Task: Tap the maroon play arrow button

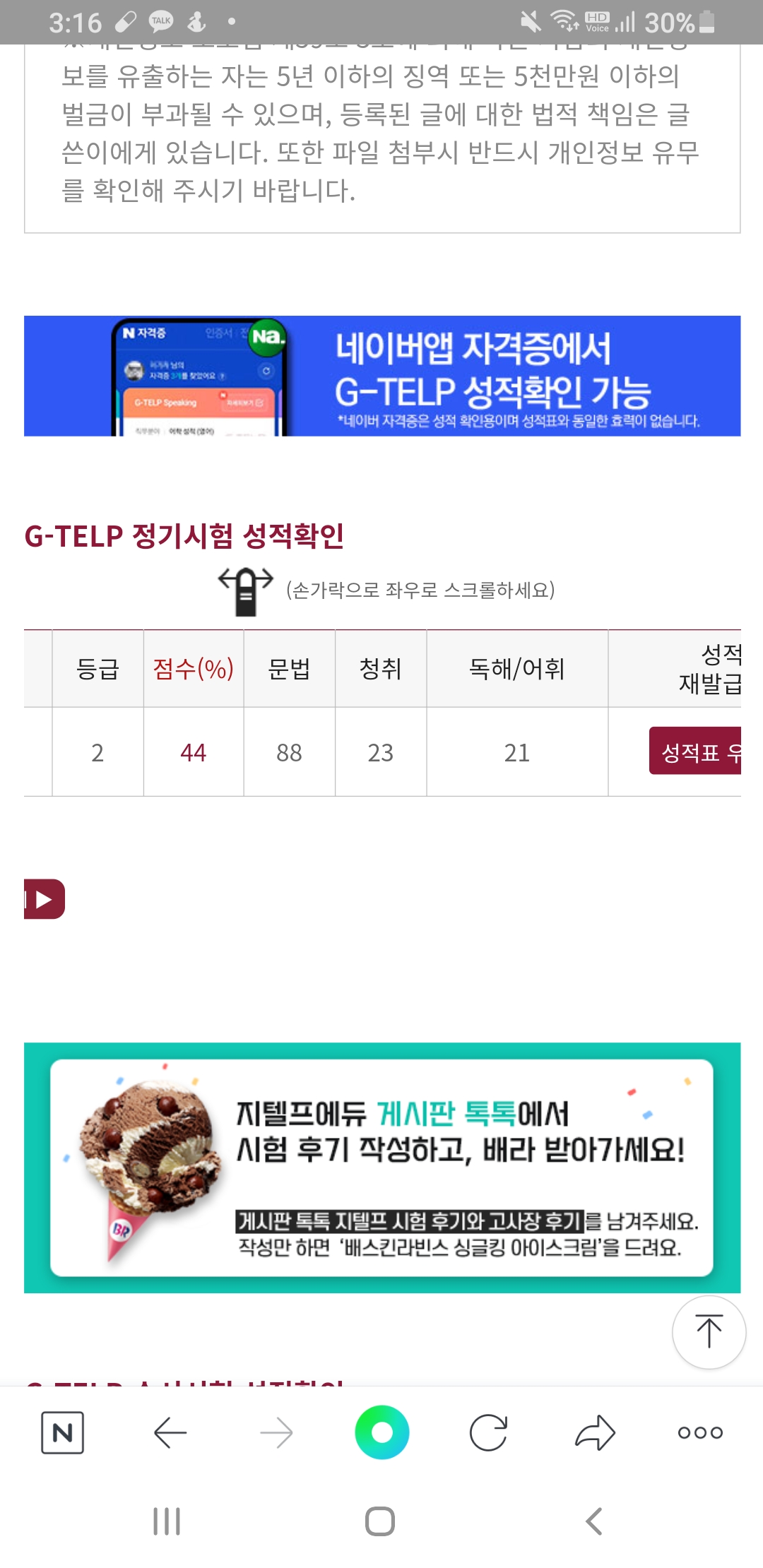Action: click(45, 899)
